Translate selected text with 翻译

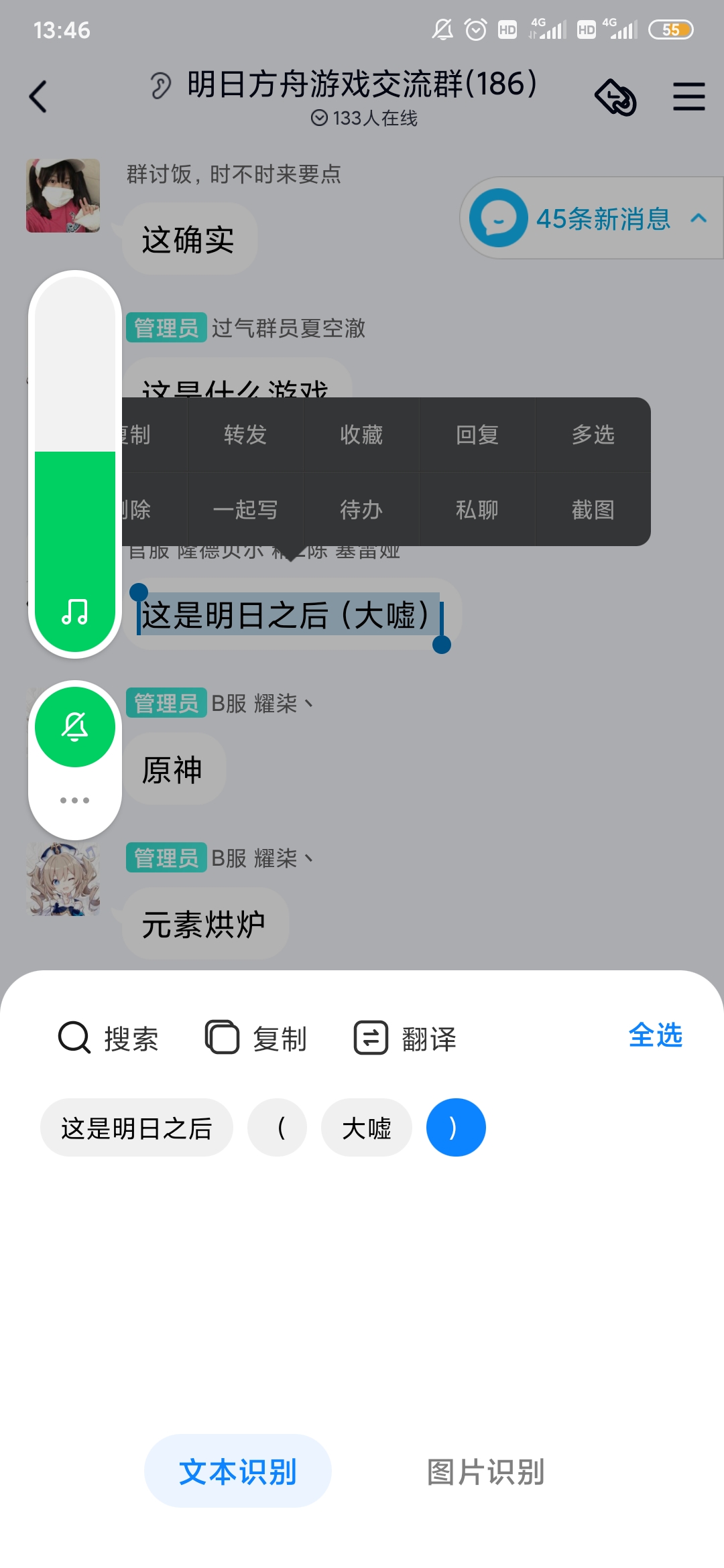[406, 1038]
